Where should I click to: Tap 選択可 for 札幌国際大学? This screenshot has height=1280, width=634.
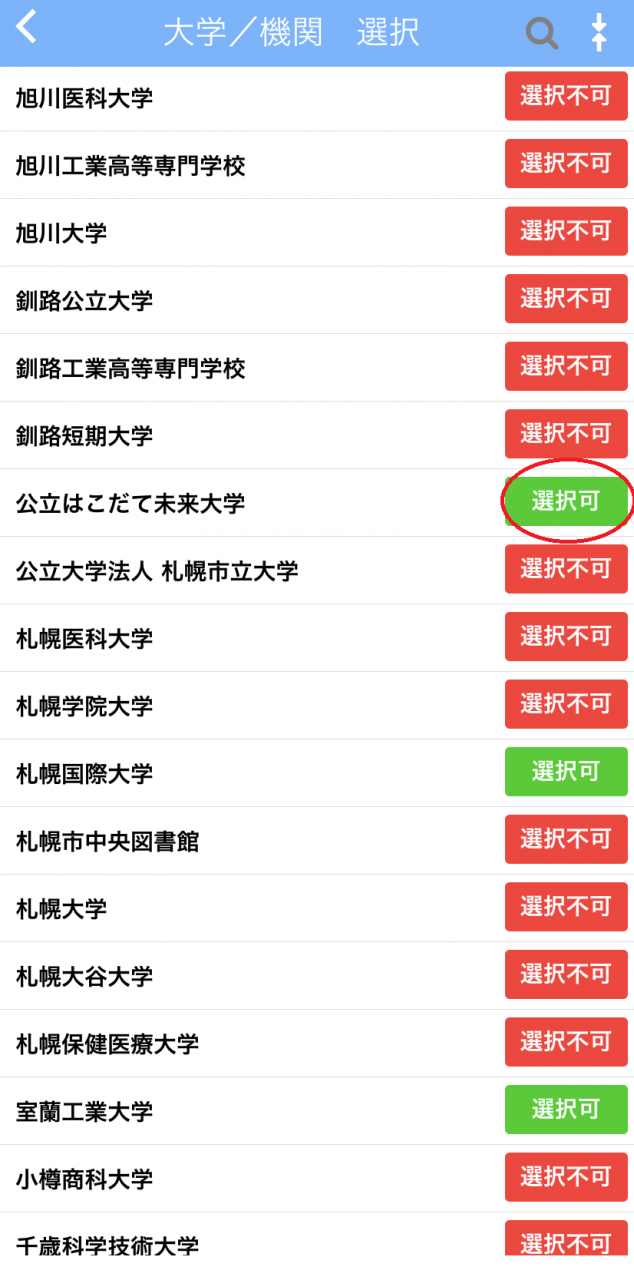[x=566, y=772]
